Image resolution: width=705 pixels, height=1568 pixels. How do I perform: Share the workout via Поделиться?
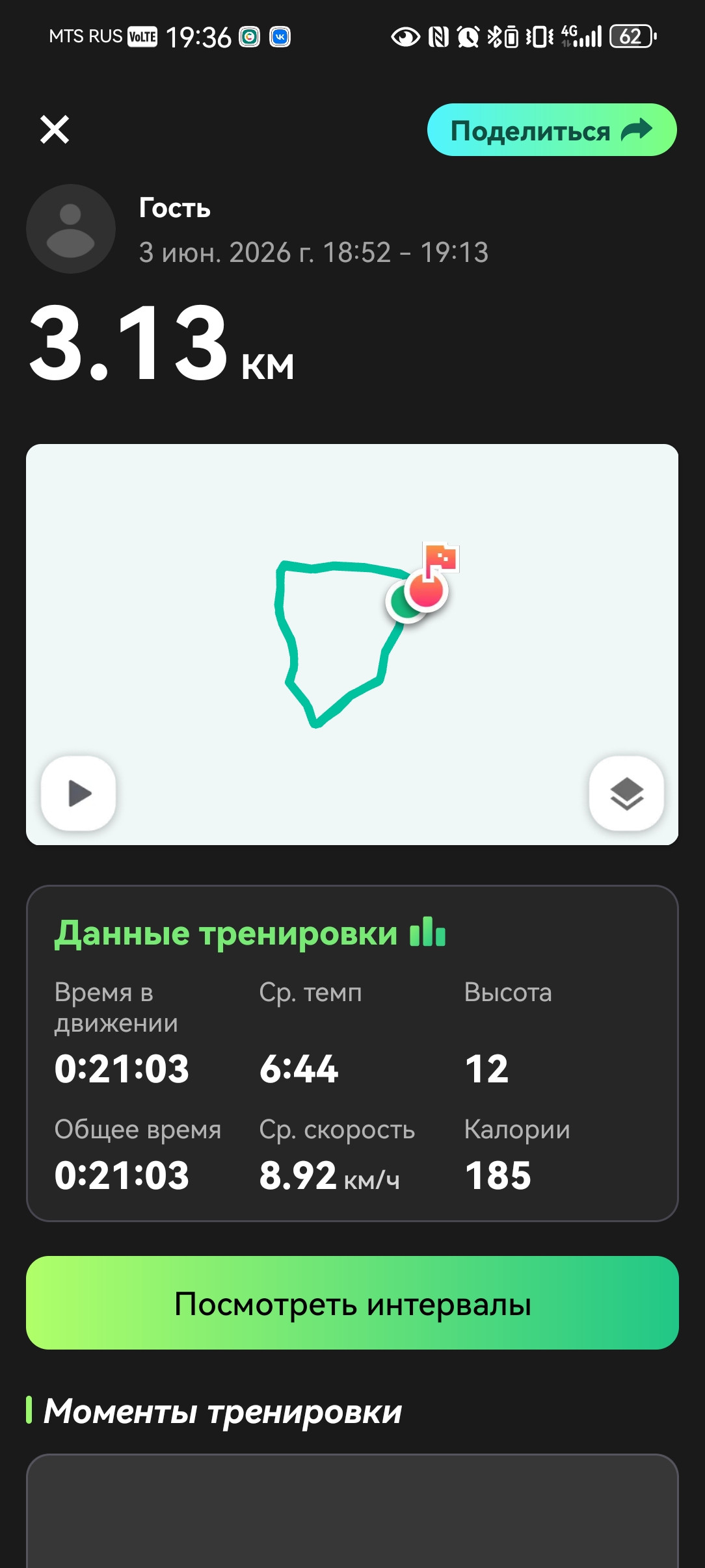pos(552,130)
